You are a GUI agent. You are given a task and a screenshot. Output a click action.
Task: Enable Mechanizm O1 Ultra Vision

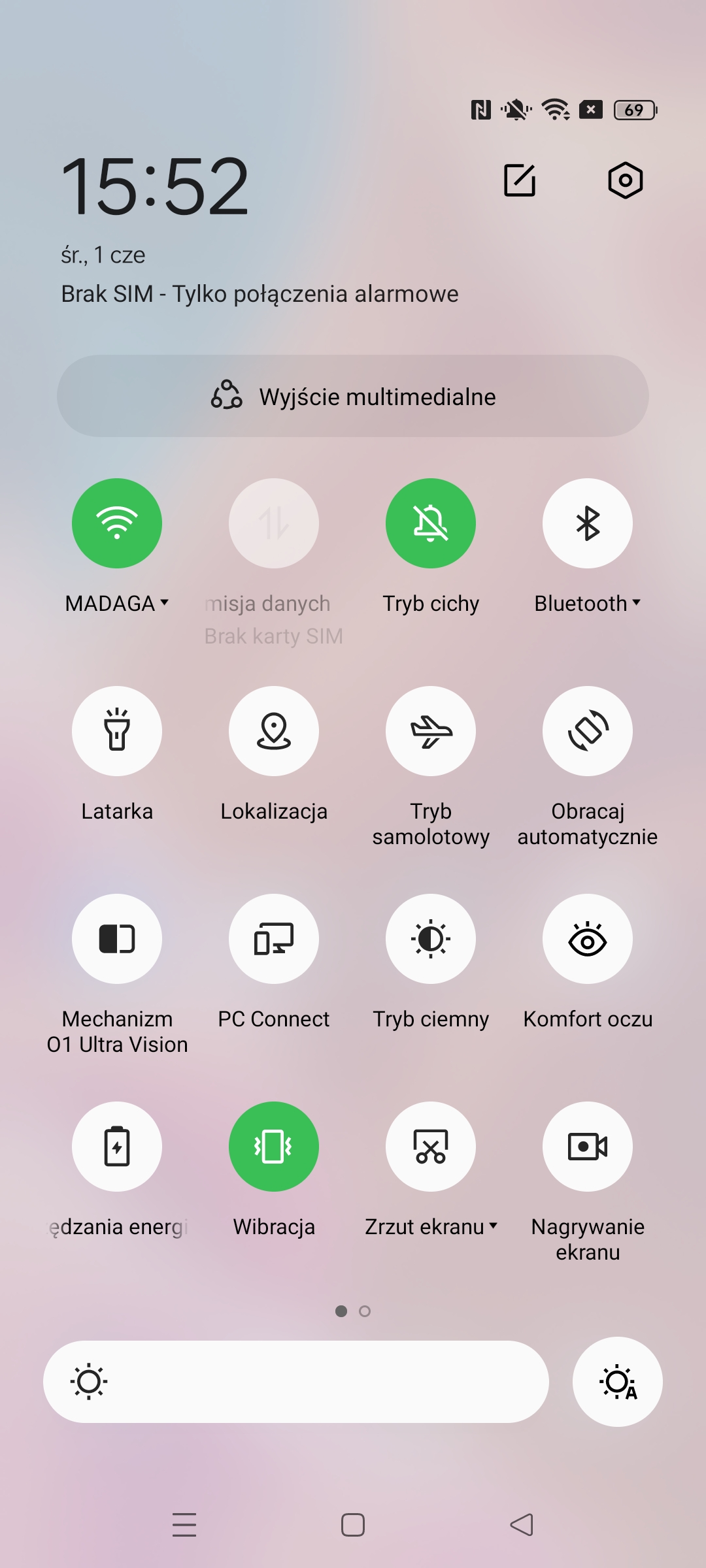click(117, 939)
